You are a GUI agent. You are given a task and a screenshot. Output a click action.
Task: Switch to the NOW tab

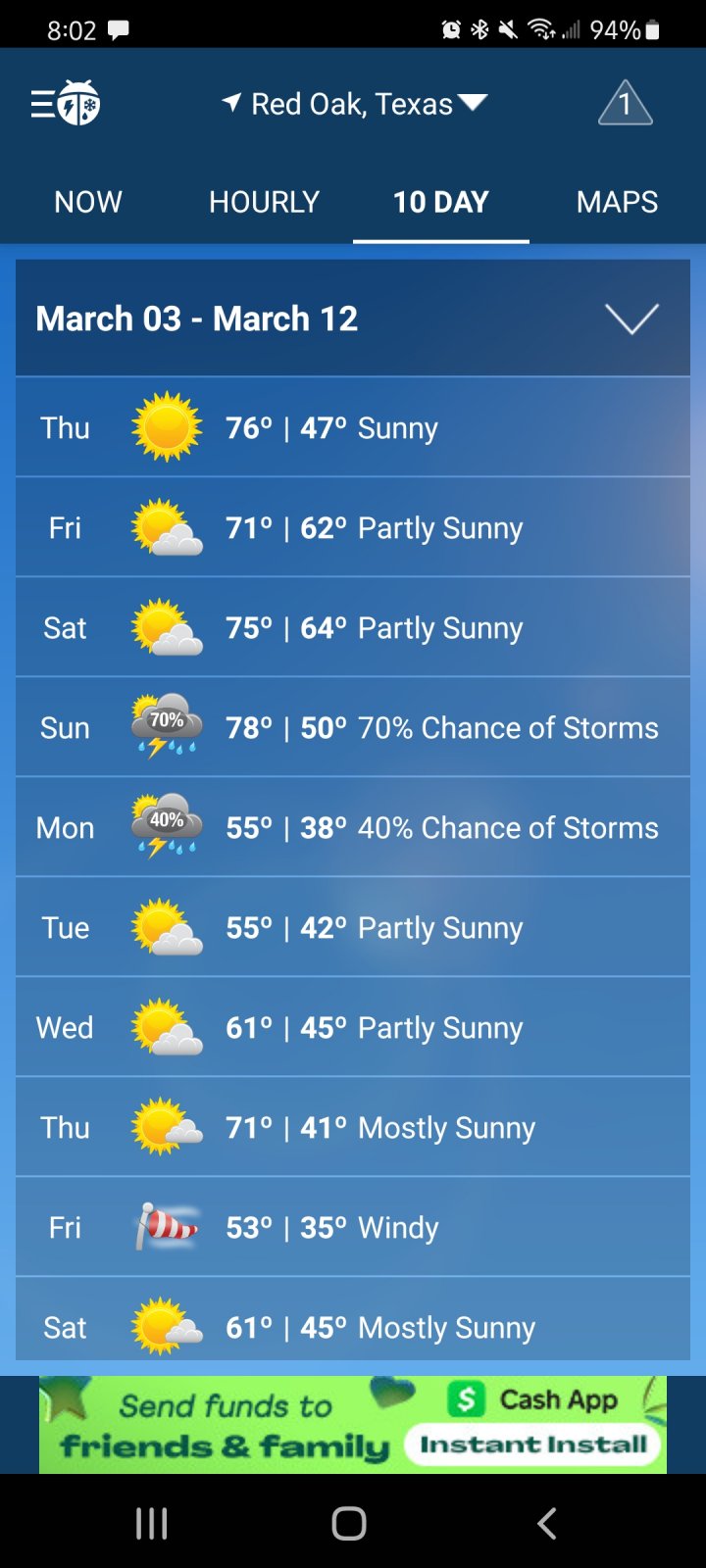tap(88, 202)
